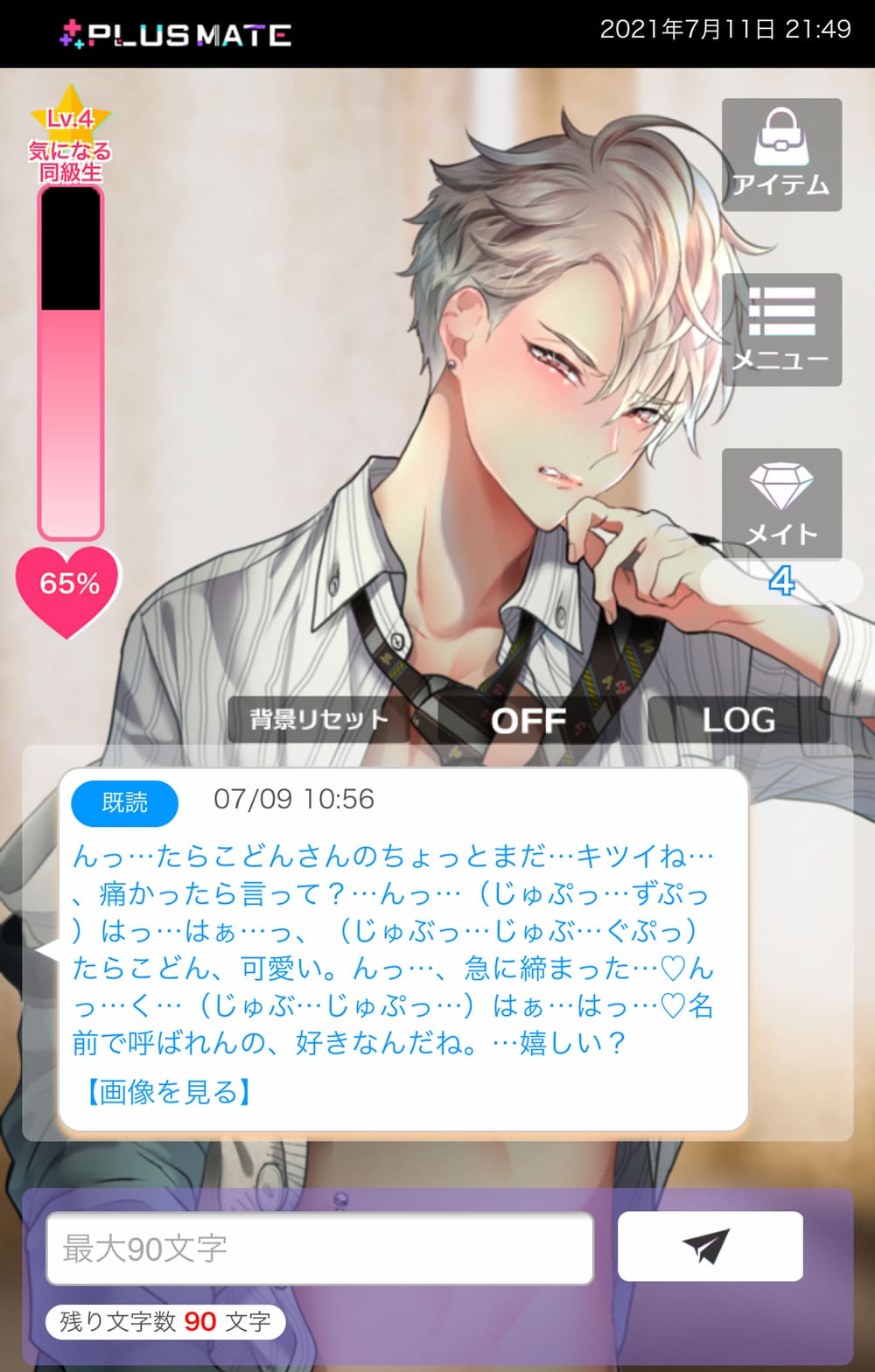This screenshot has height=1372, width=875.
Task: Tap the 背景リセット button
Action: 319,720
